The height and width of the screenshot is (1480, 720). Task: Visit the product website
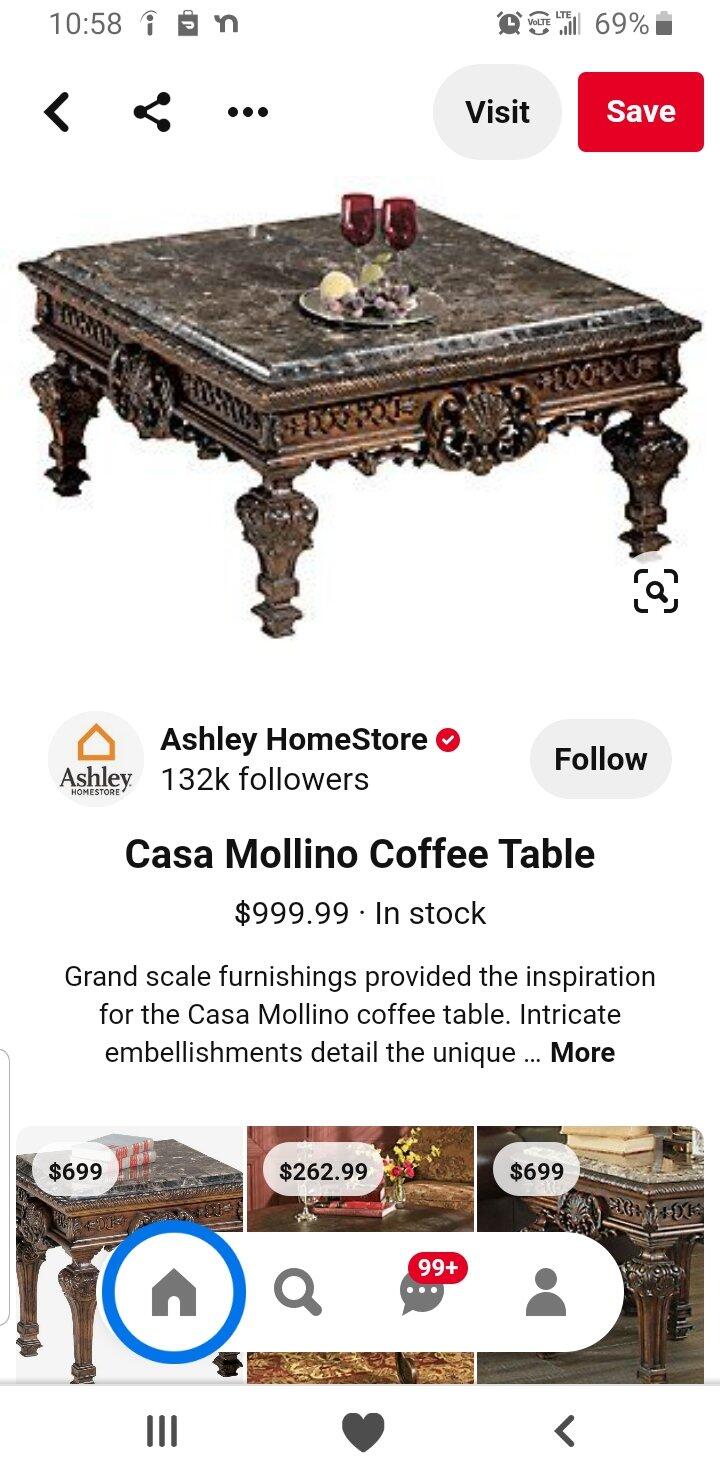[497, 112]
